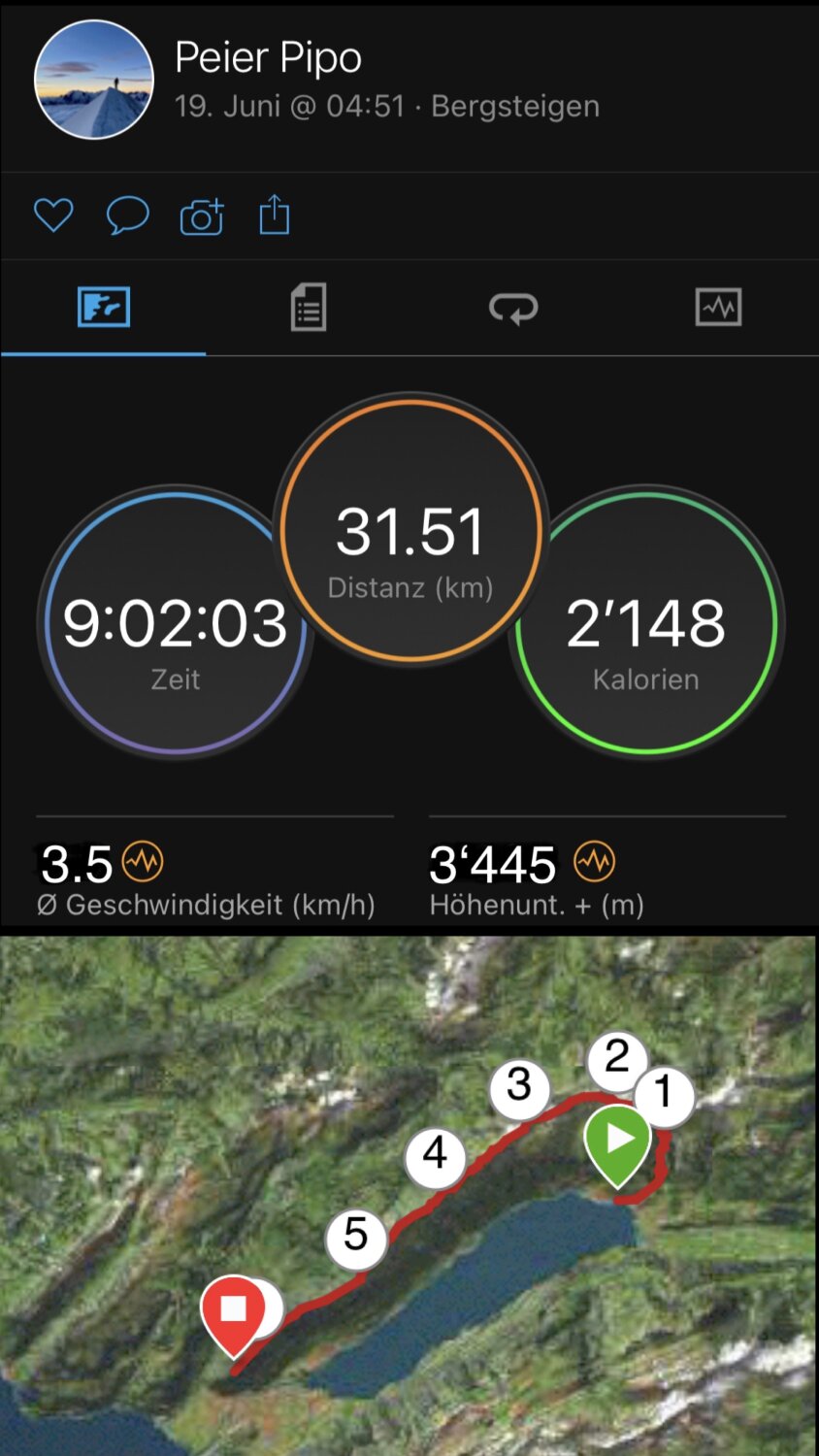Open the speed chart icon next to 3.5
Viewport: 819px width, 1456px height.
[143, 861]
